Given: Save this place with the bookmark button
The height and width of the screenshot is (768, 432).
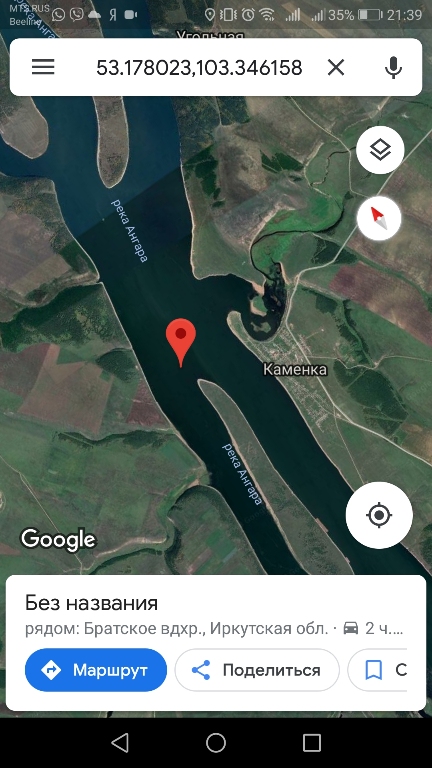Looking at the screenshot, I should [x=378, y=670].
